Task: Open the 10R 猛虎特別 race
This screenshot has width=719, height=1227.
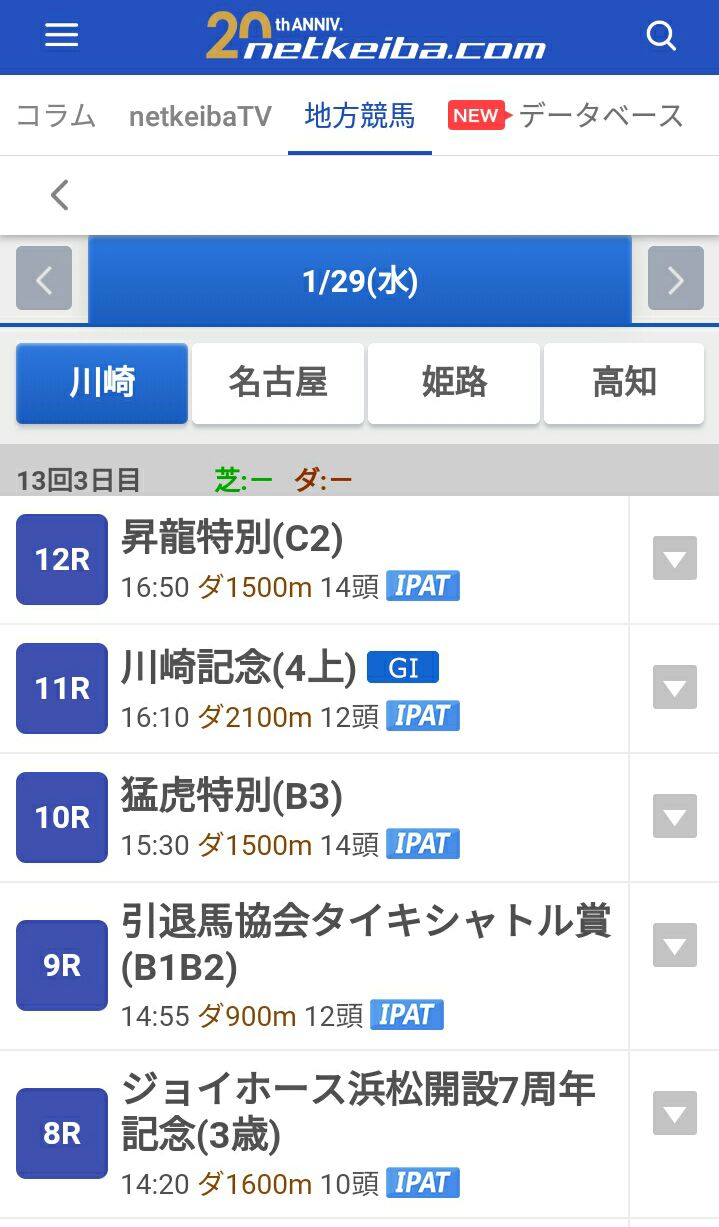Action: tap(315, 818)
